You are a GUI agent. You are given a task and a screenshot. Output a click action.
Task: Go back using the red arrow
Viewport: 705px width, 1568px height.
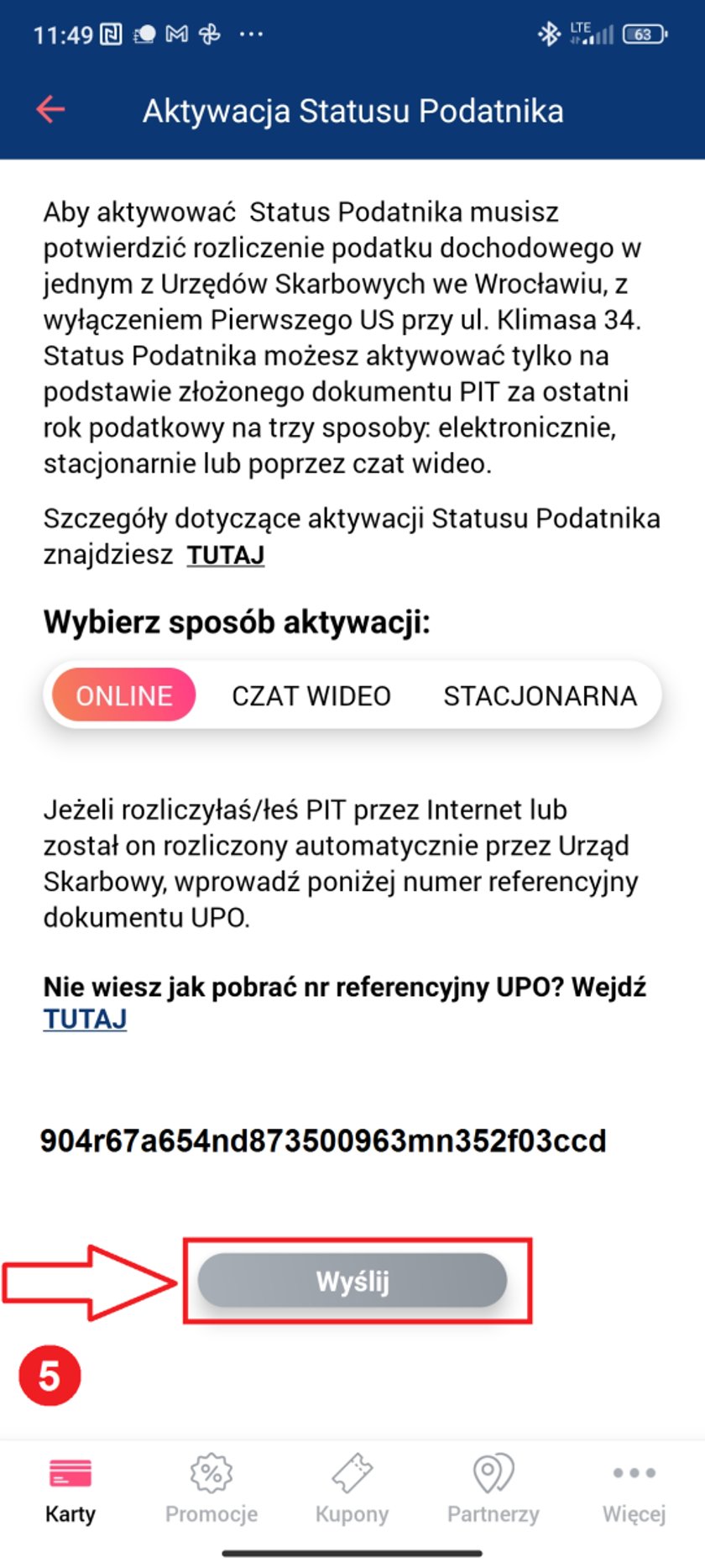tap(50, 109)
